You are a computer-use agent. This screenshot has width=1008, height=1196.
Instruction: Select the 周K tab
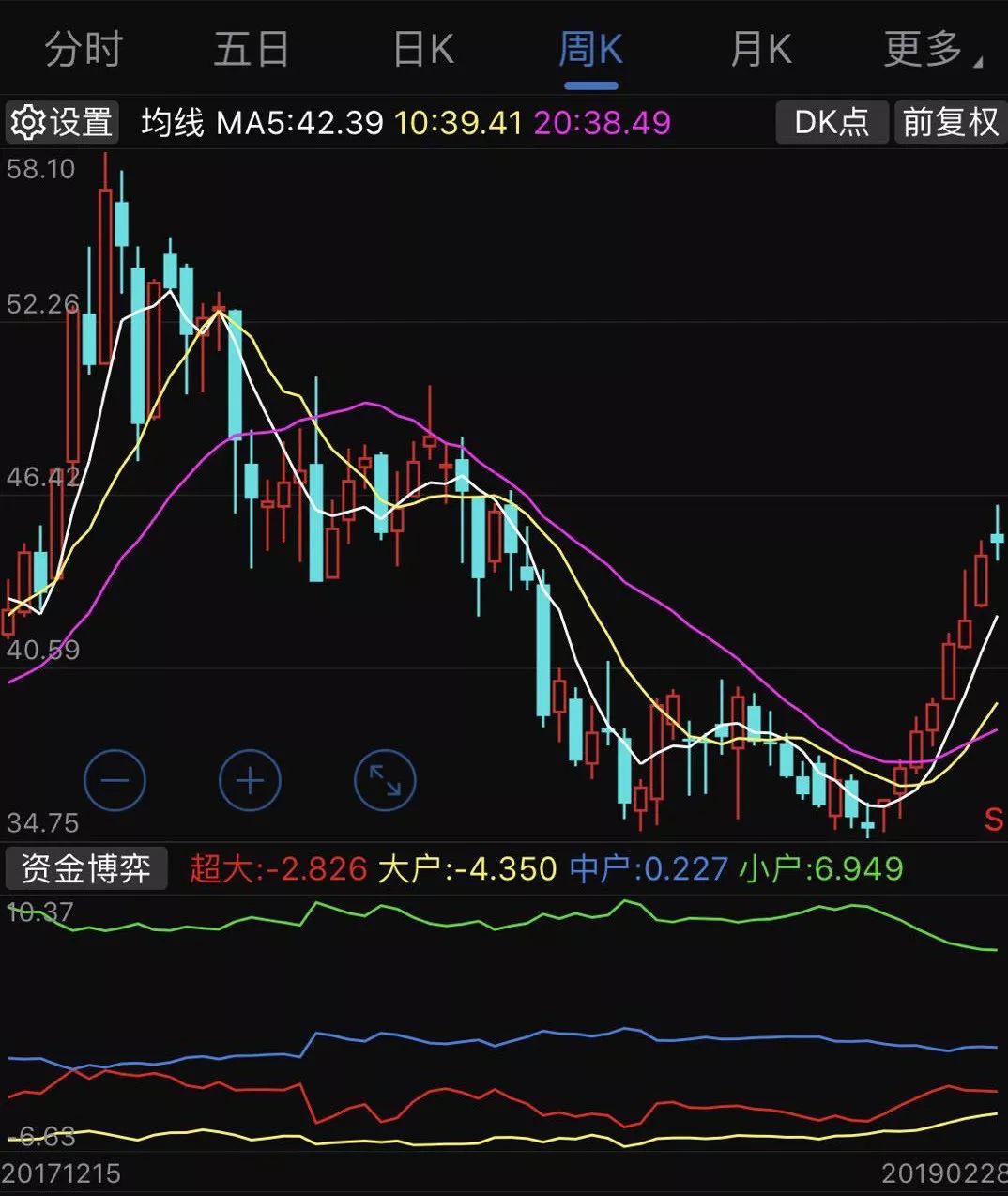coord(590,49)
